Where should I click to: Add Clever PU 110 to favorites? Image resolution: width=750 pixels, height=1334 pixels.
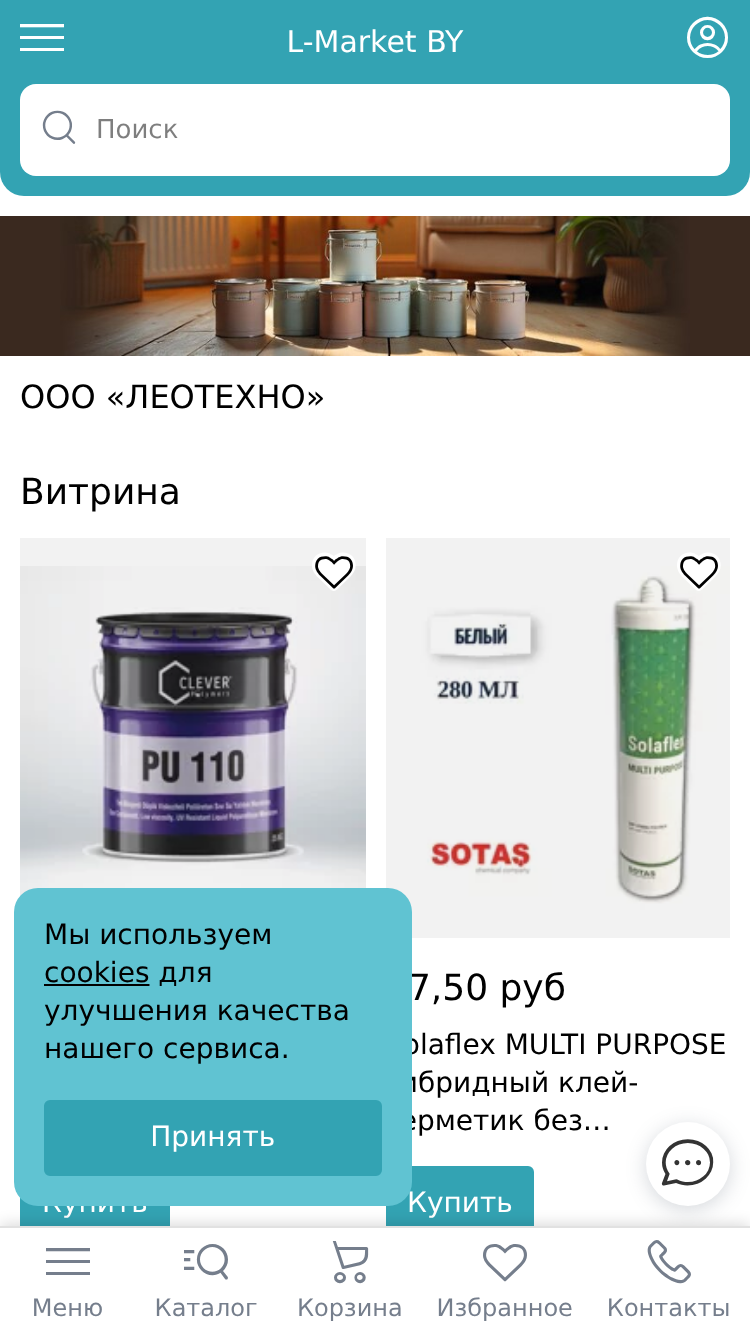[x=334, y=572]
